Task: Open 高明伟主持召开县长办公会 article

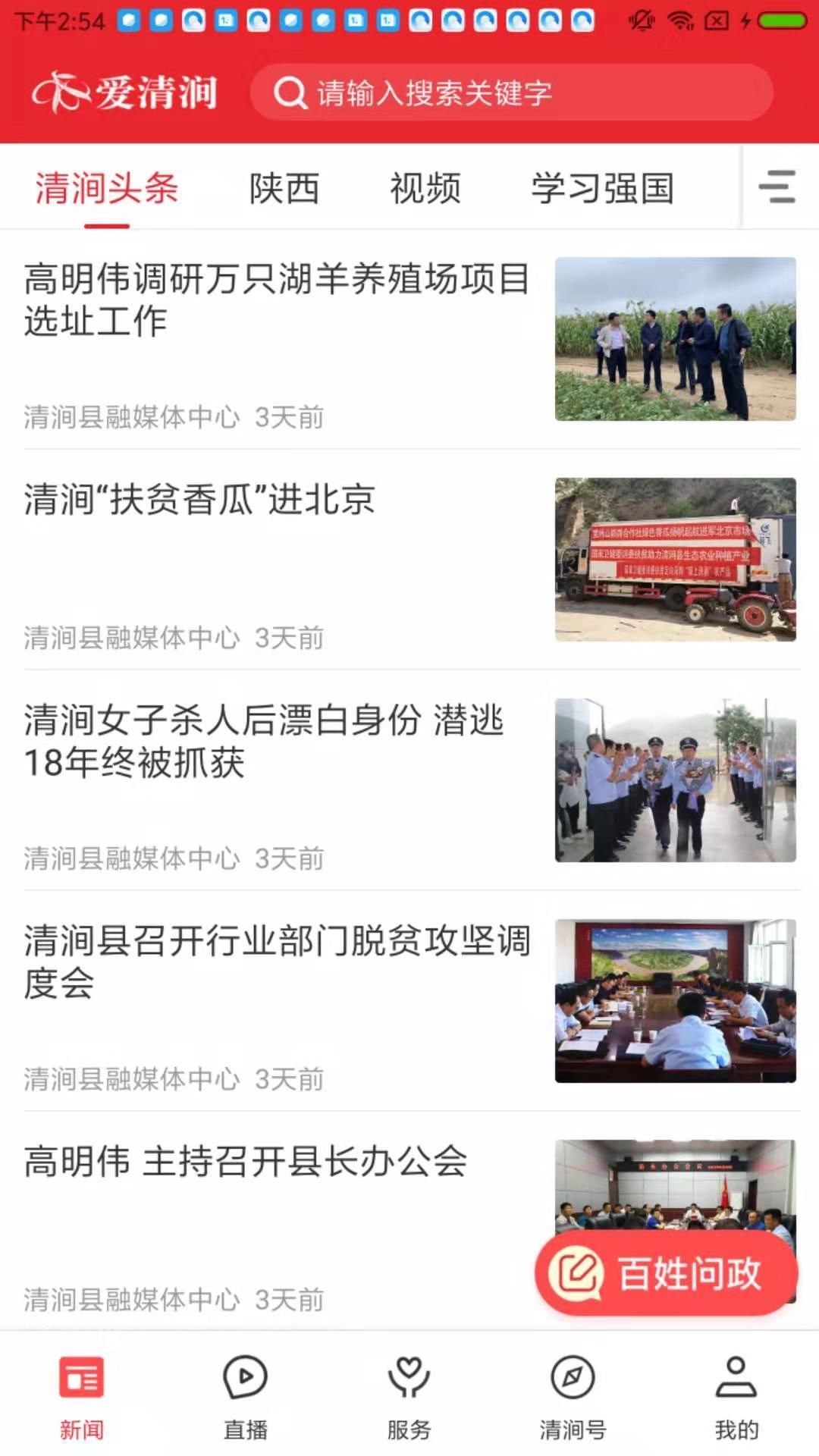Action: click(x=246, y=1162)
